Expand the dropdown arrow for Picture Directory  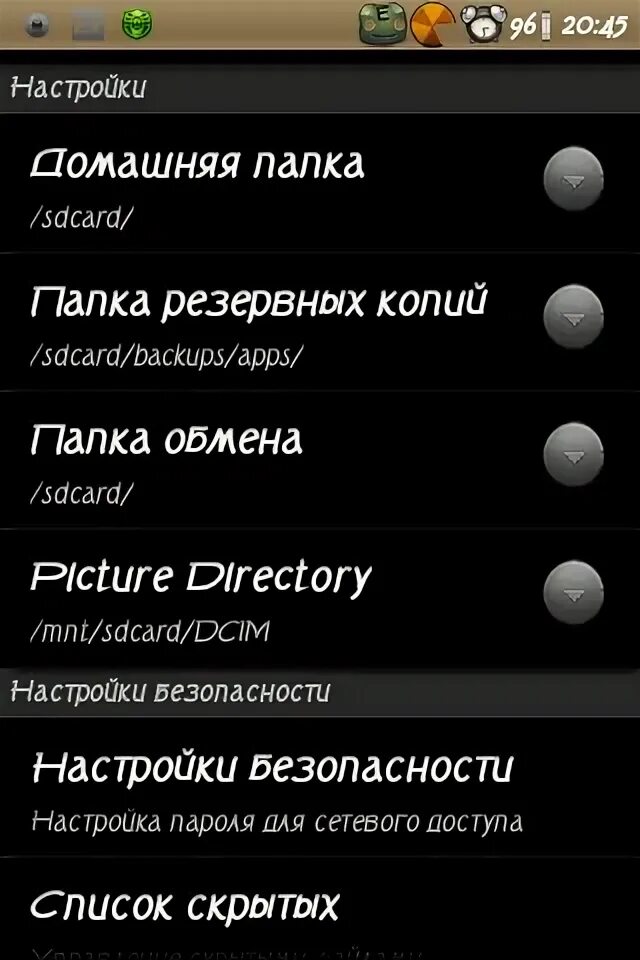573,592
